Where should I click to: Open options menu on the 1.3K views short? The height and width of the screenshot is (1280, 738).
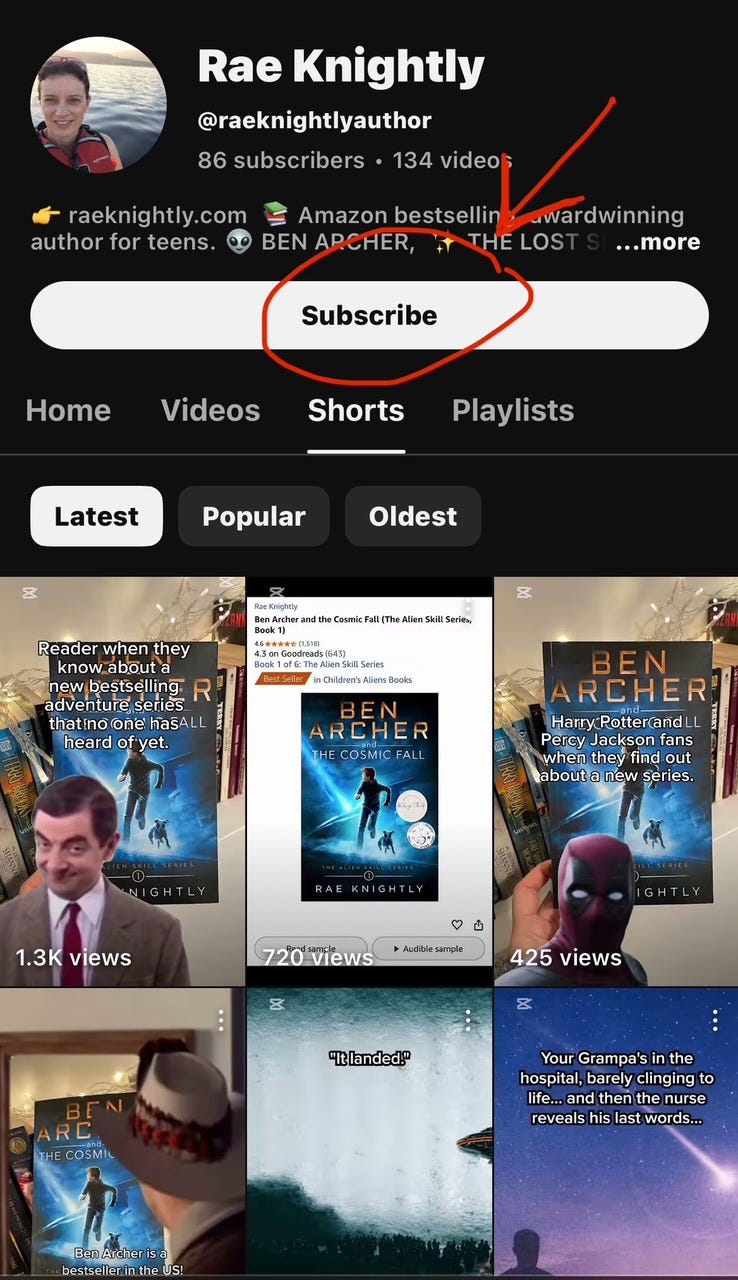click(221, 607)
